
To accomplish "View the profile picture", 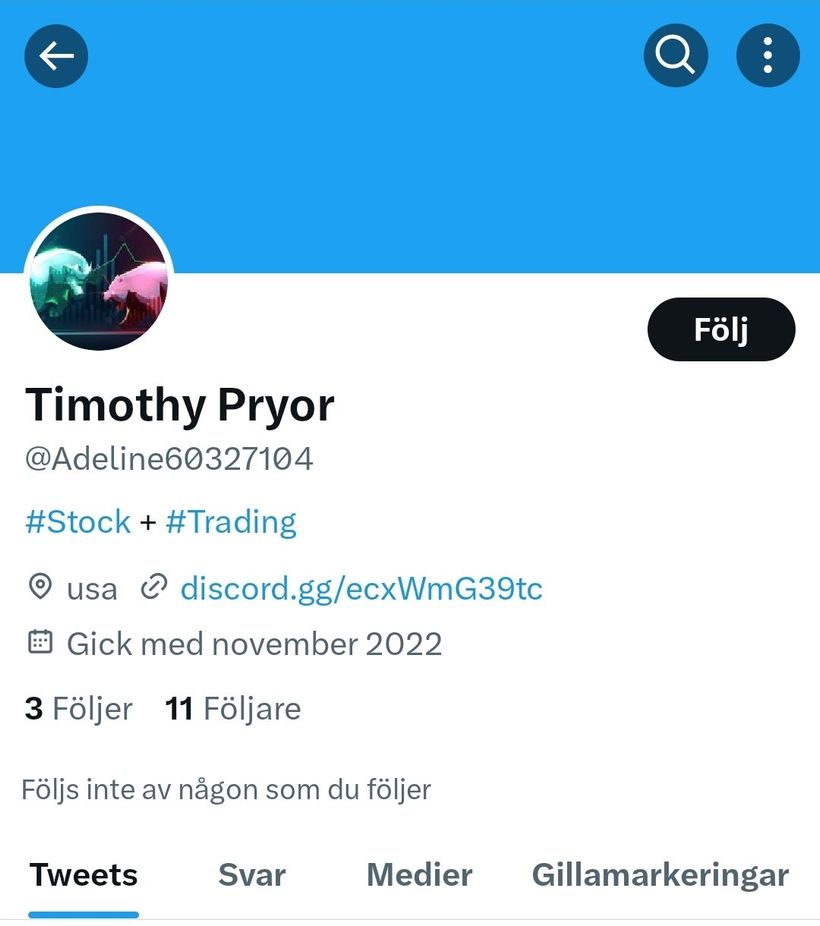I will click(x=98, y=282).
